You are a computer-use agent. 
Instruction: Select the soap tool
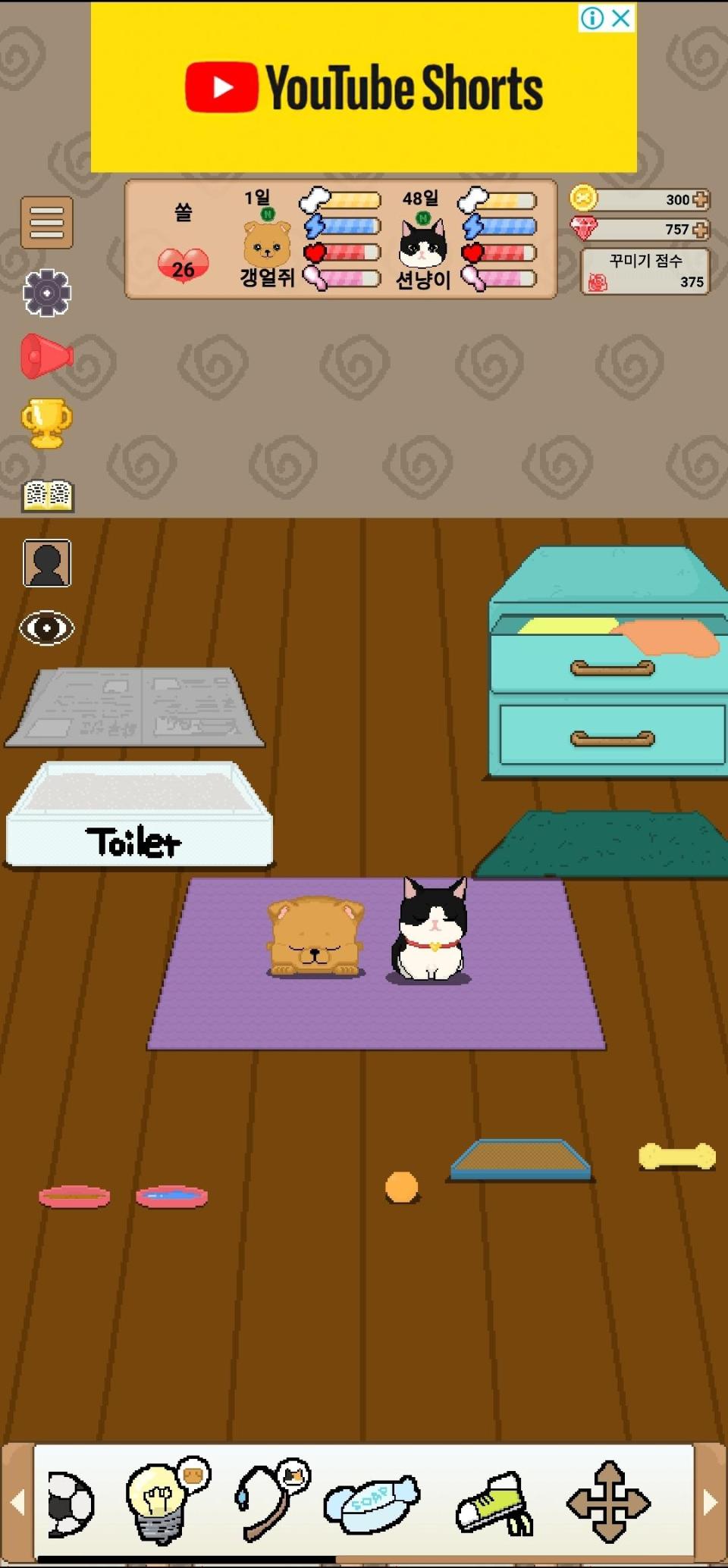[372, 1504]
